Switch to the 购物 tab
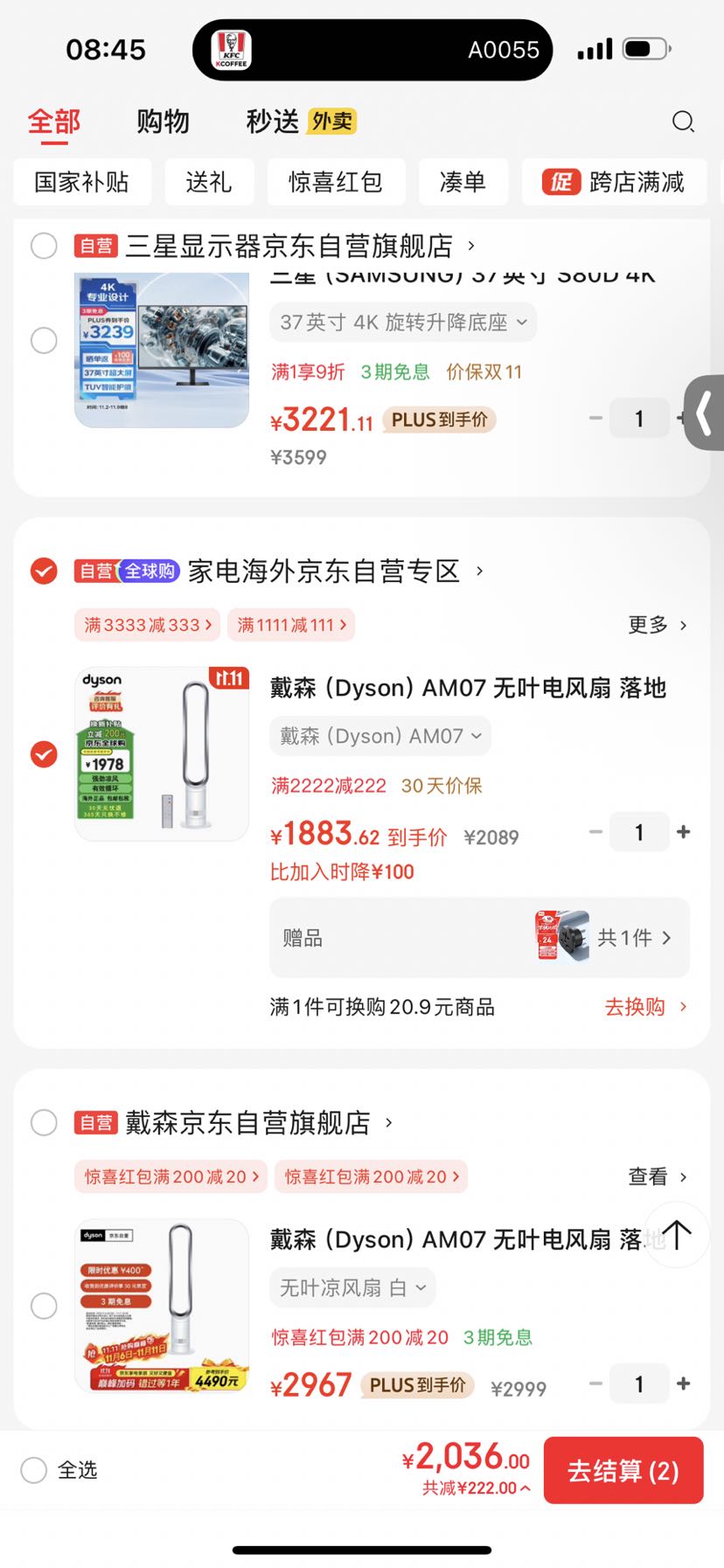724x1568 pixels. pyautogui.click(x=162, y=121)
